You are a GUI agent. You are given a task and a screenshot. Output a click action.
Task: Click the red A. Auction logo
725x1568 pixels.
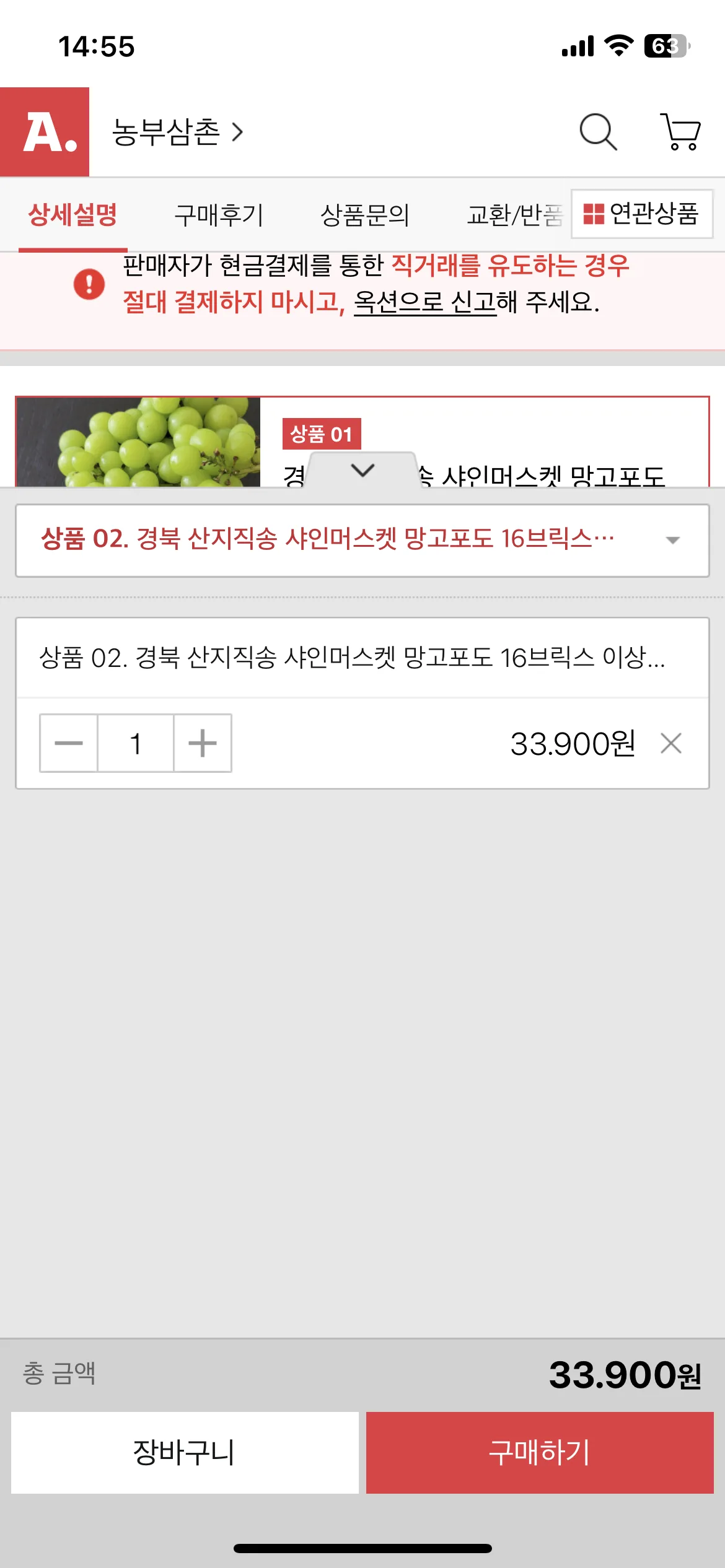point(46,131)
